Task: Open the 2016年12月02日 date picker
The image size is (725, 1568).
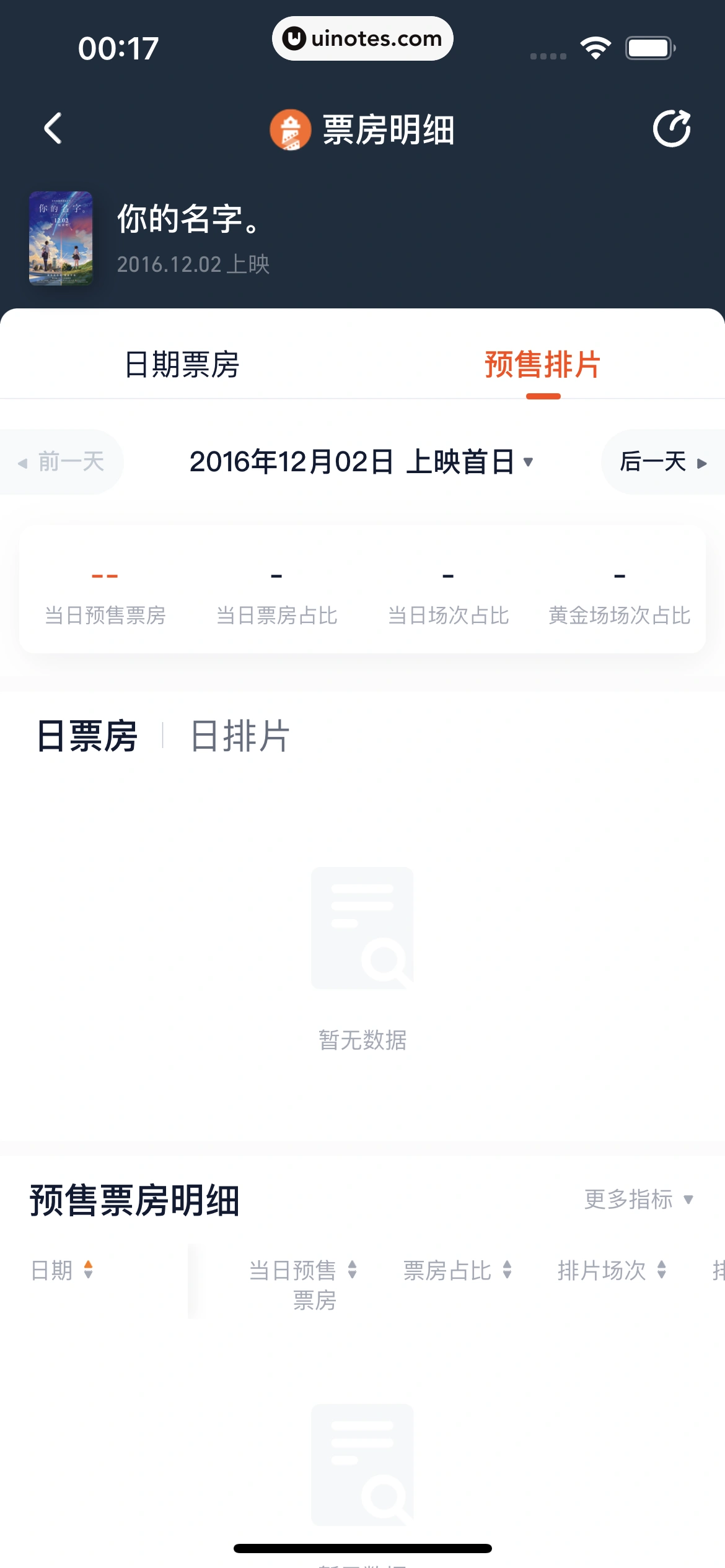Action: (361, 462)
